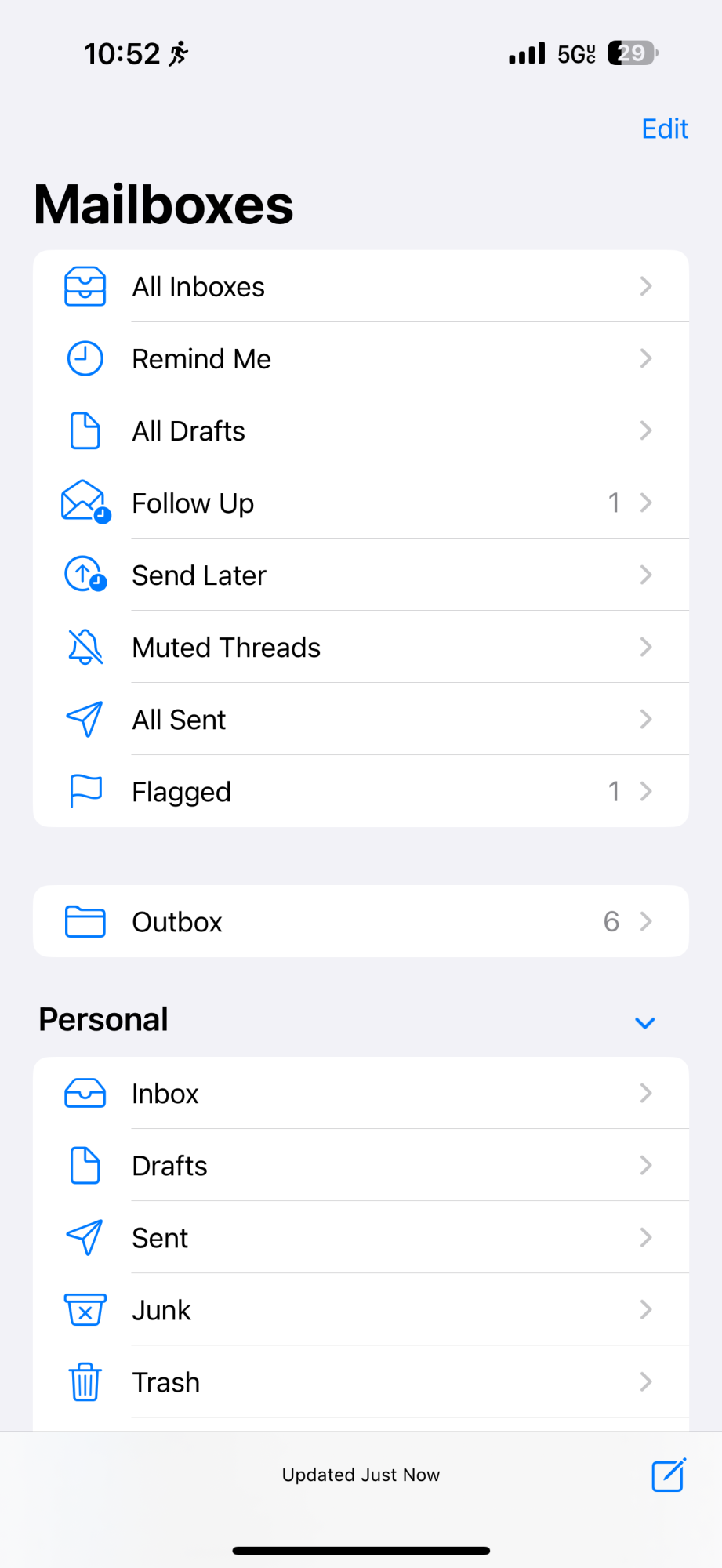
Task: Open the Trash folder
Action: [361, 1382]
